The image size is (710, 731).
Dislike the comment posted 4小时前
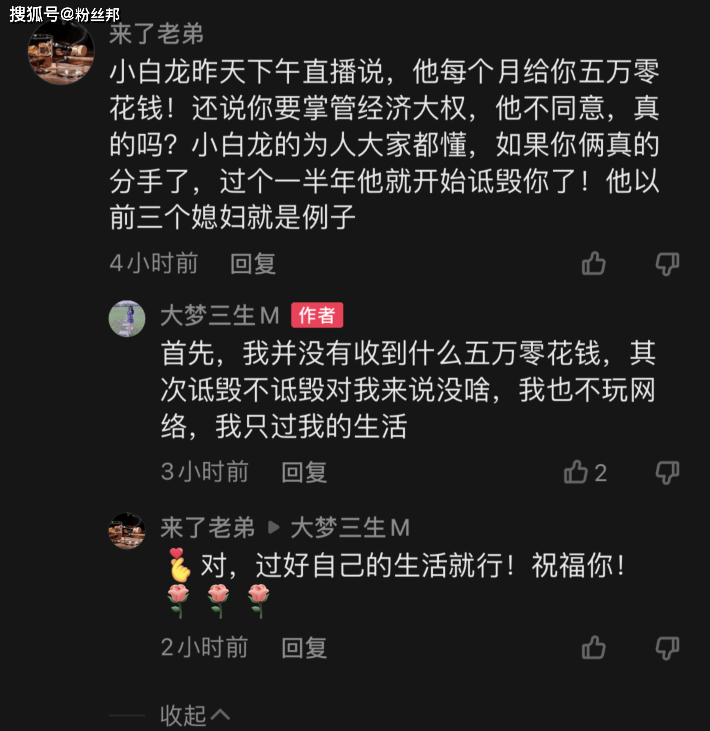tap(667, 264)
